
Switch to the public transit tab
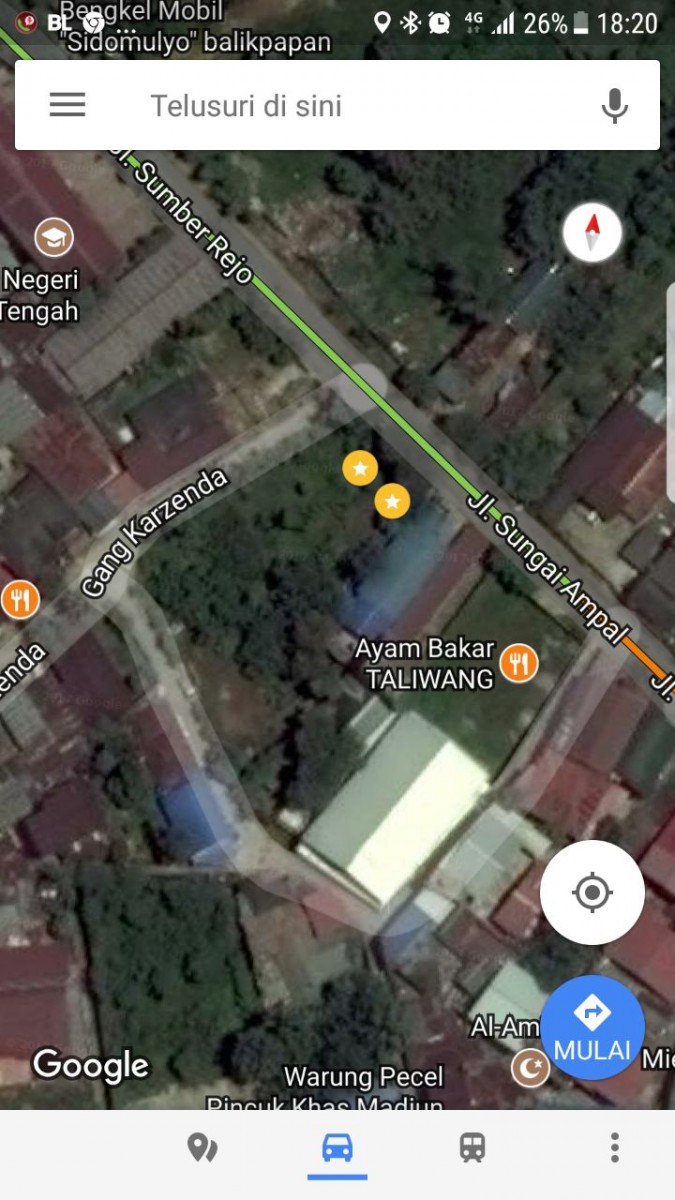pos(473,1147)
